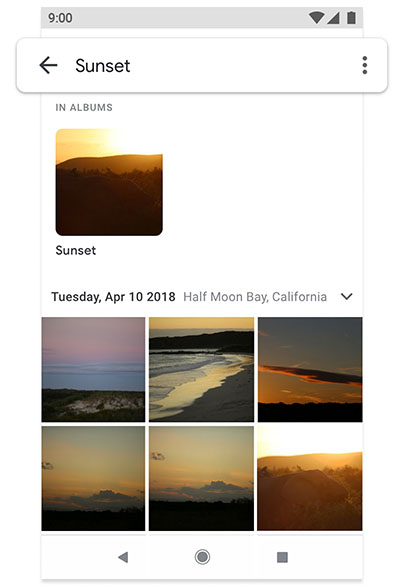Tap the system back triangle button
This screenshot has height=588, width=404.
[123, 557]
